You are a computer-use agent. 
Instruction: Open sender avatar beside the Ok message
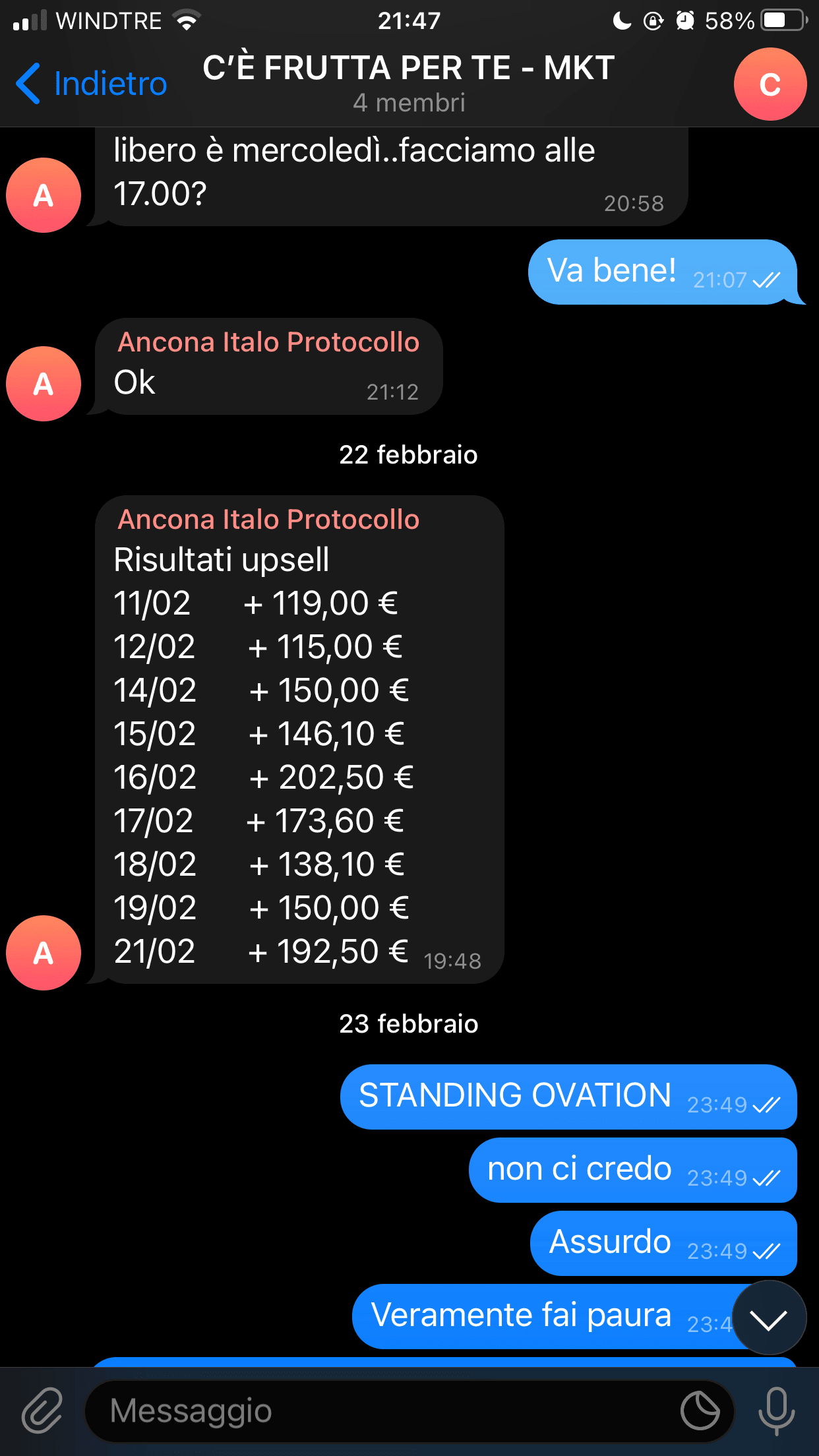click(x=44, y=384)
